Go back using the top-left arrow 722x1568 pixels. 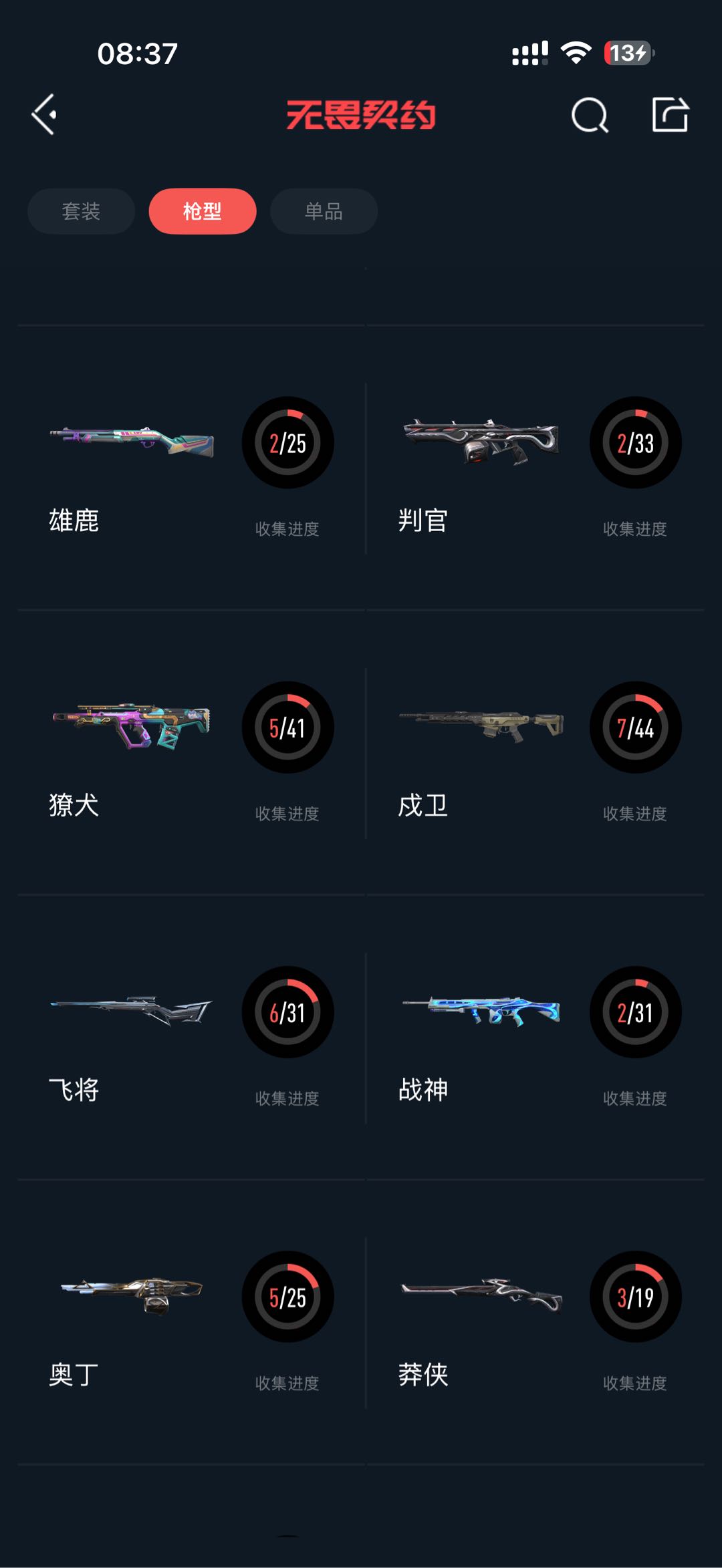pos(44,115)
